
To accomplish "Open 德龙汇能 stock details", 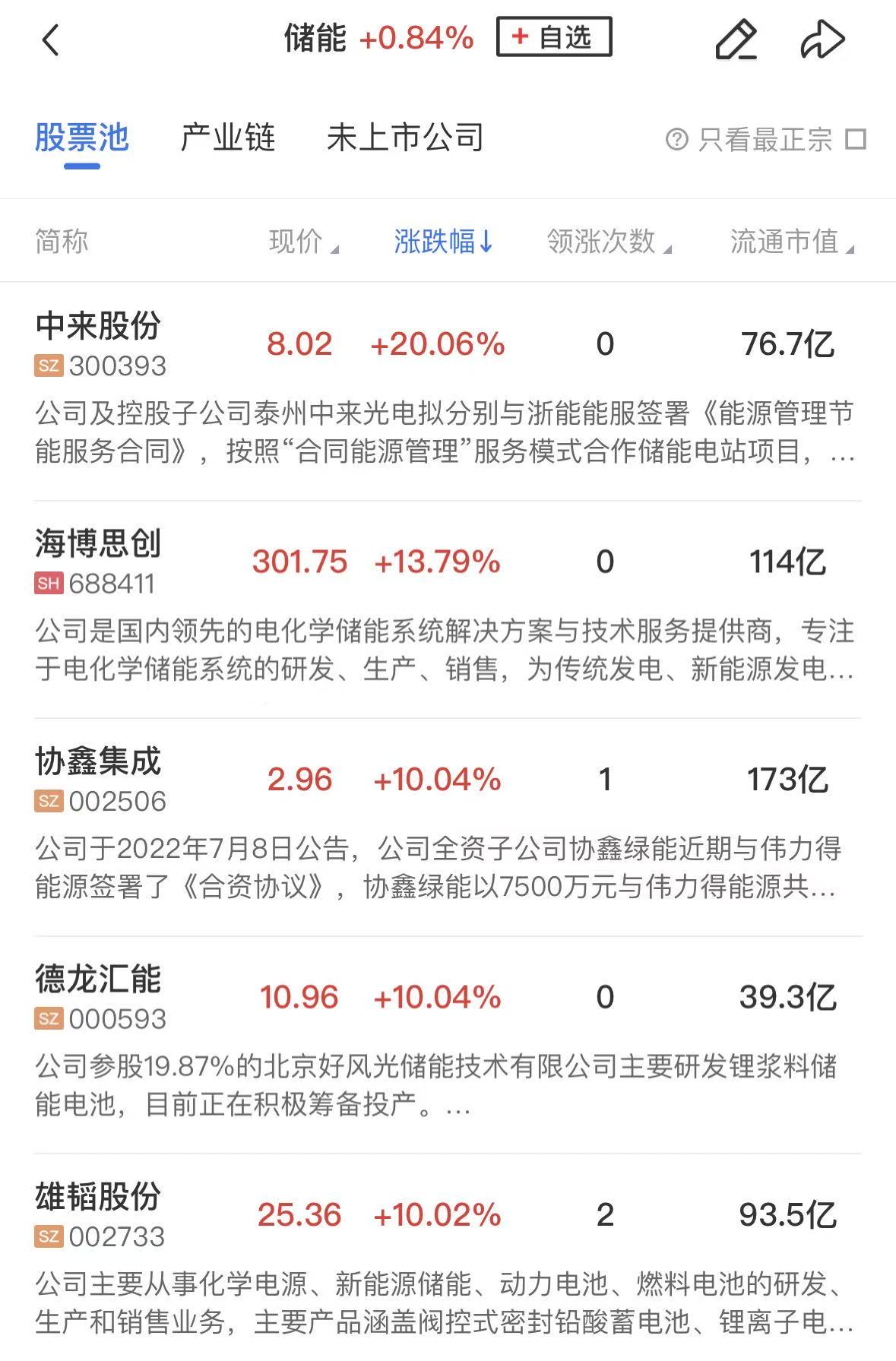I will (98, 997).
